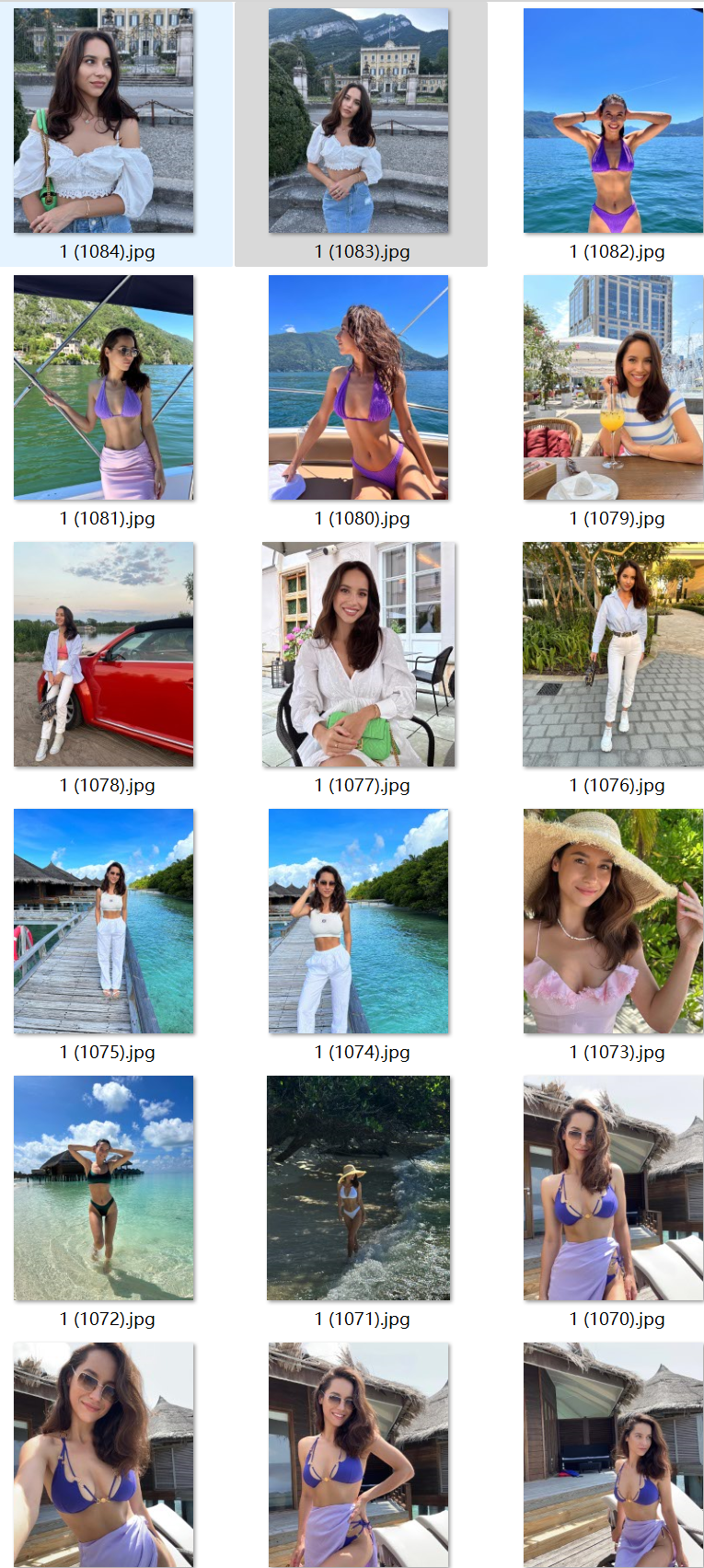Open the photo named 1 (1081).jpg

click(x=104, y=387)
